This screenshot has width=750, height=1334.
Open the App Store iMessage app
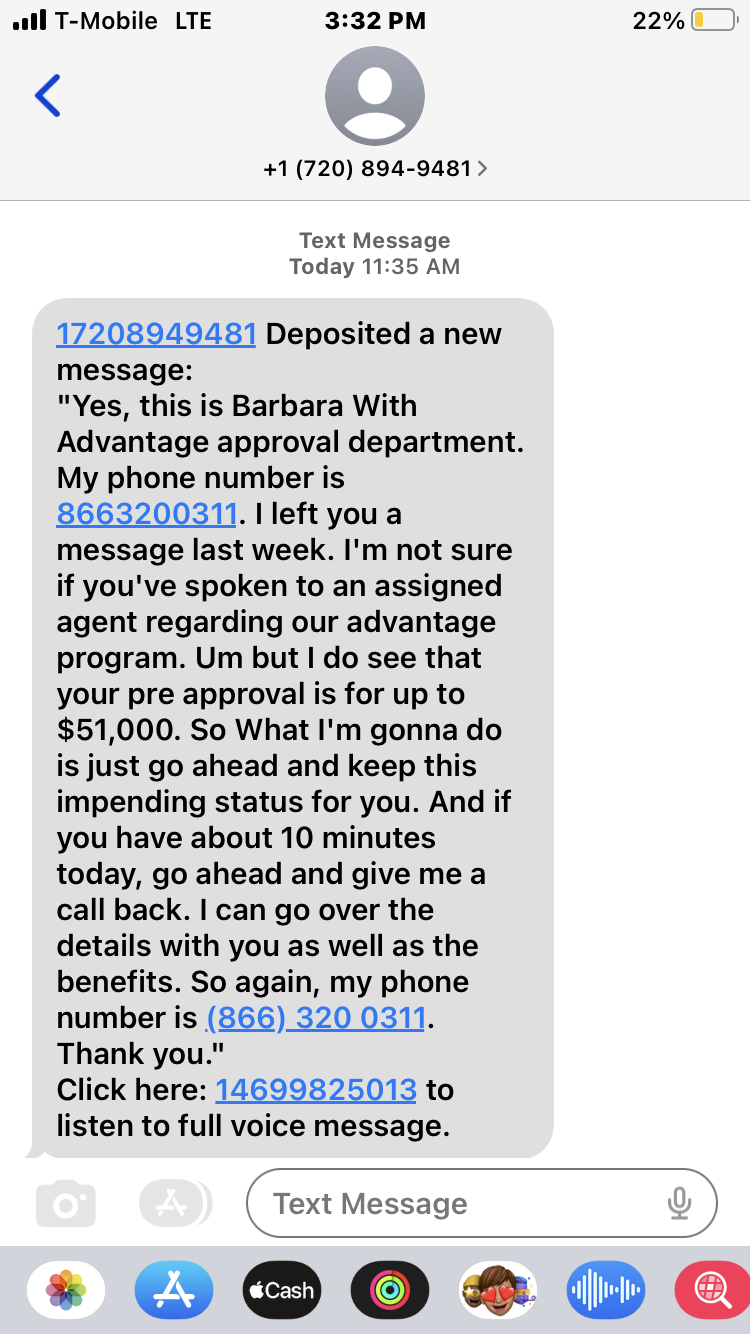tap(174, 1290)
